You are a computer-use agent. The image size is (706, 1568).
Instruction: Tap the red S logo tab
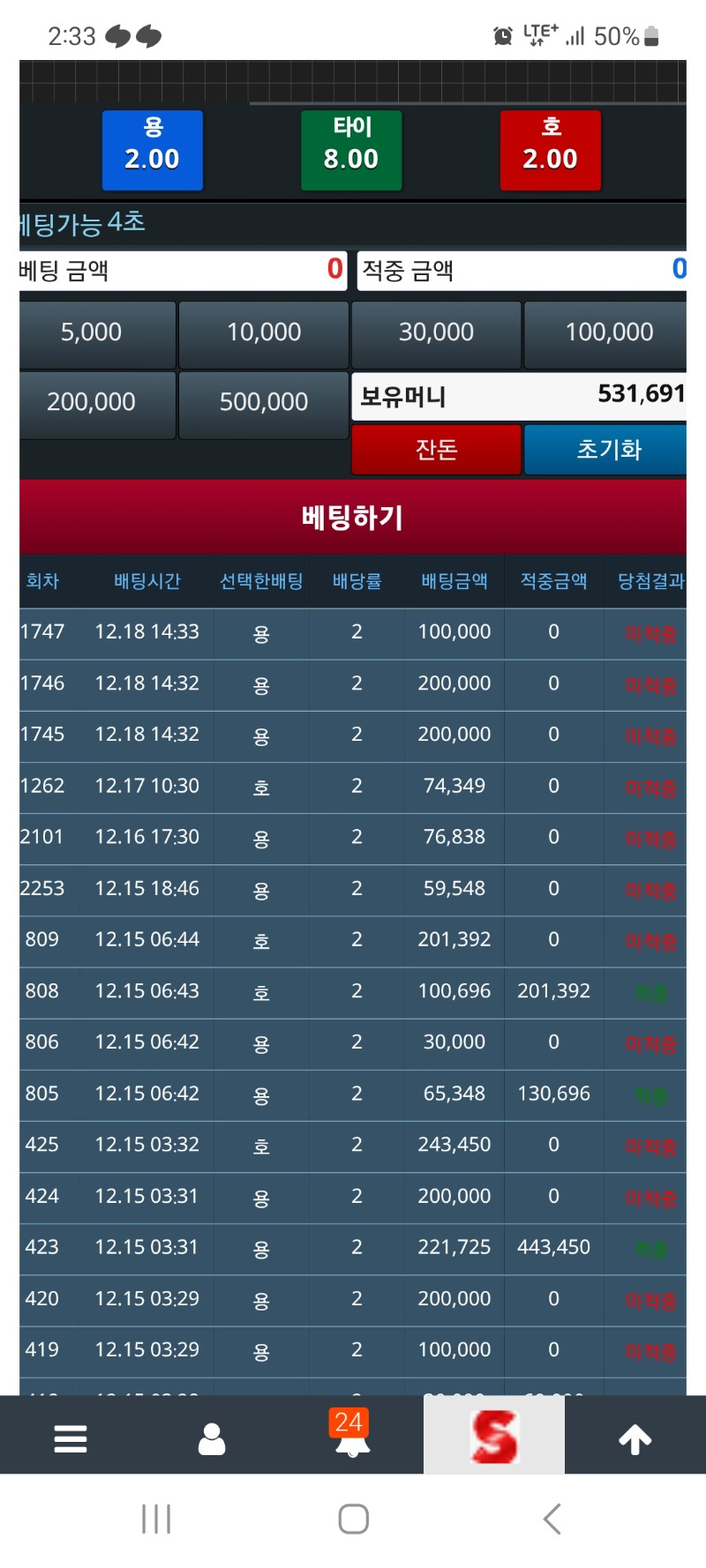[x=494, y=1436]
